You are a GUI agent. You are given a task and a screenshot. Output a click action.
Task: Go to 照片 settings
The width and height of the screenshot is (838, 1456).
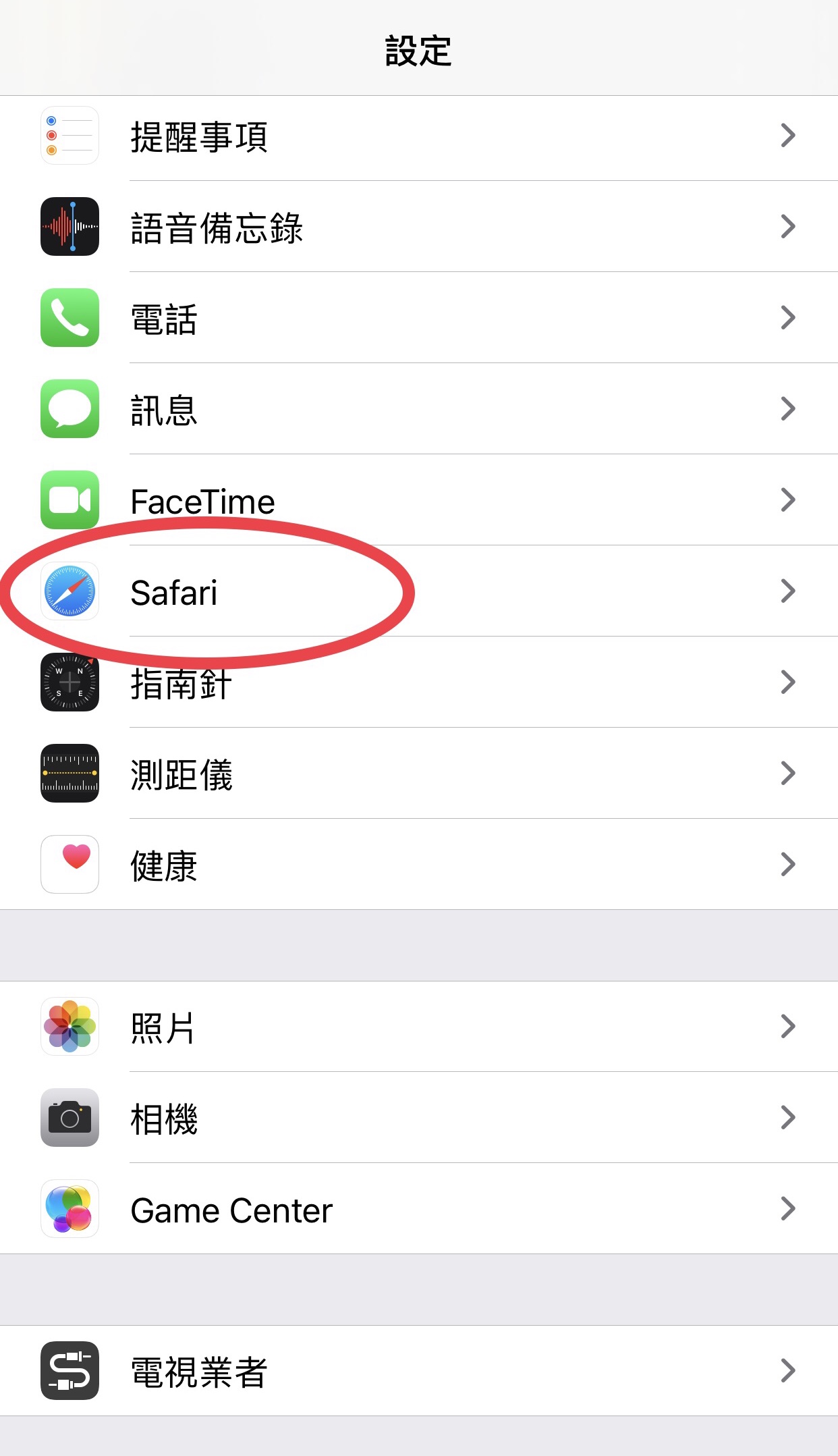[419, 1027]
